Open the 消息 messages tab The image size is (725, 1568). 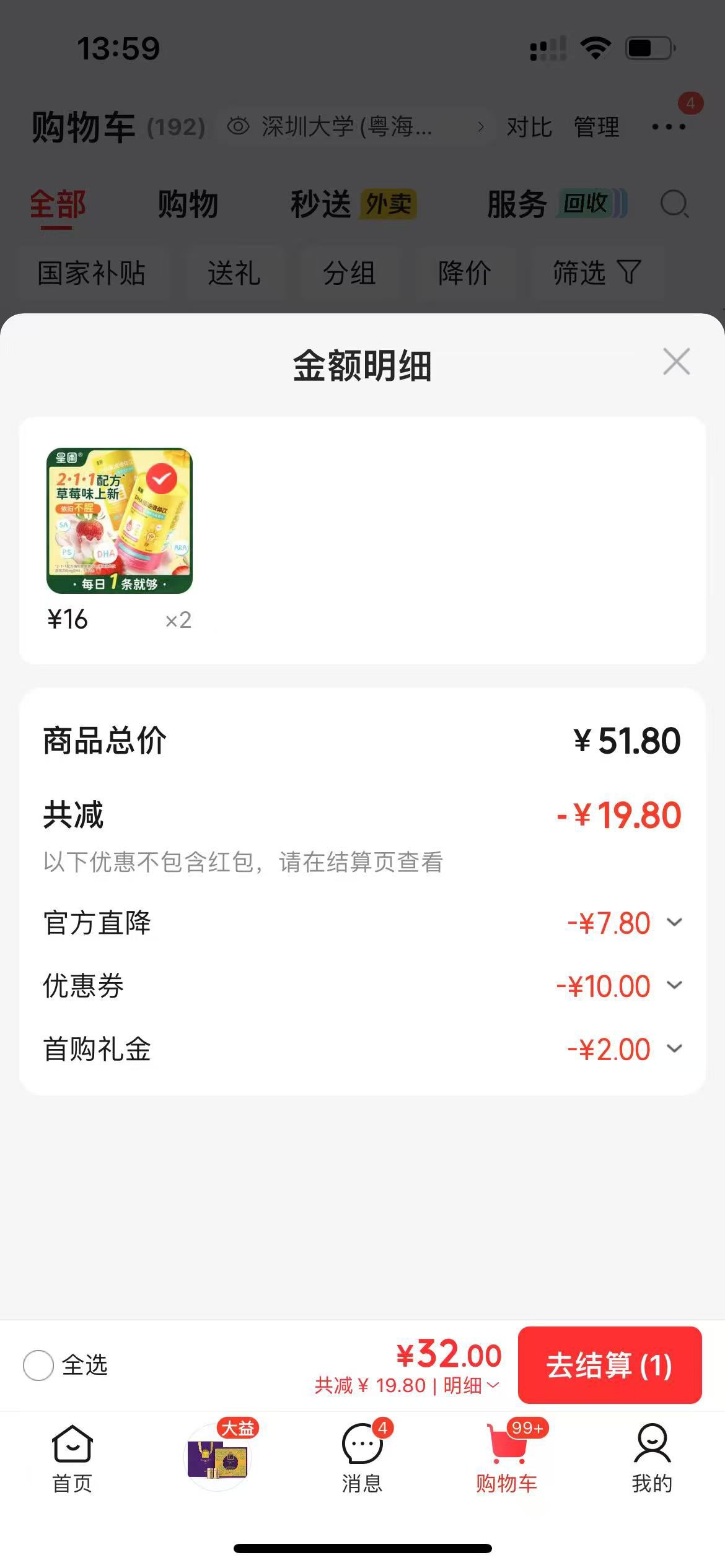[362, 1457]
